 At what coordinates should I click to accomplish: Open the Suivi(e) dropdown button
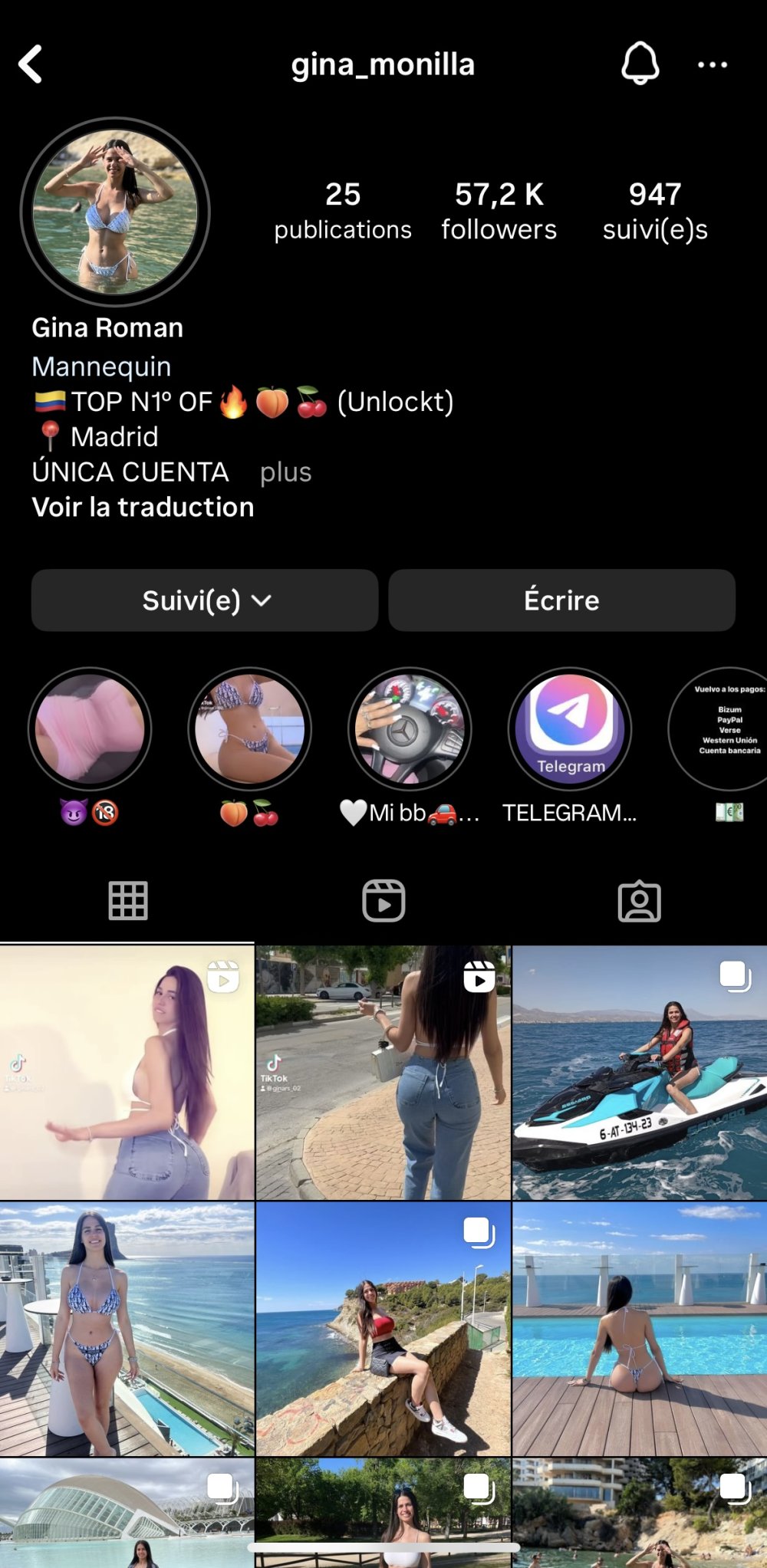[205, 600]
